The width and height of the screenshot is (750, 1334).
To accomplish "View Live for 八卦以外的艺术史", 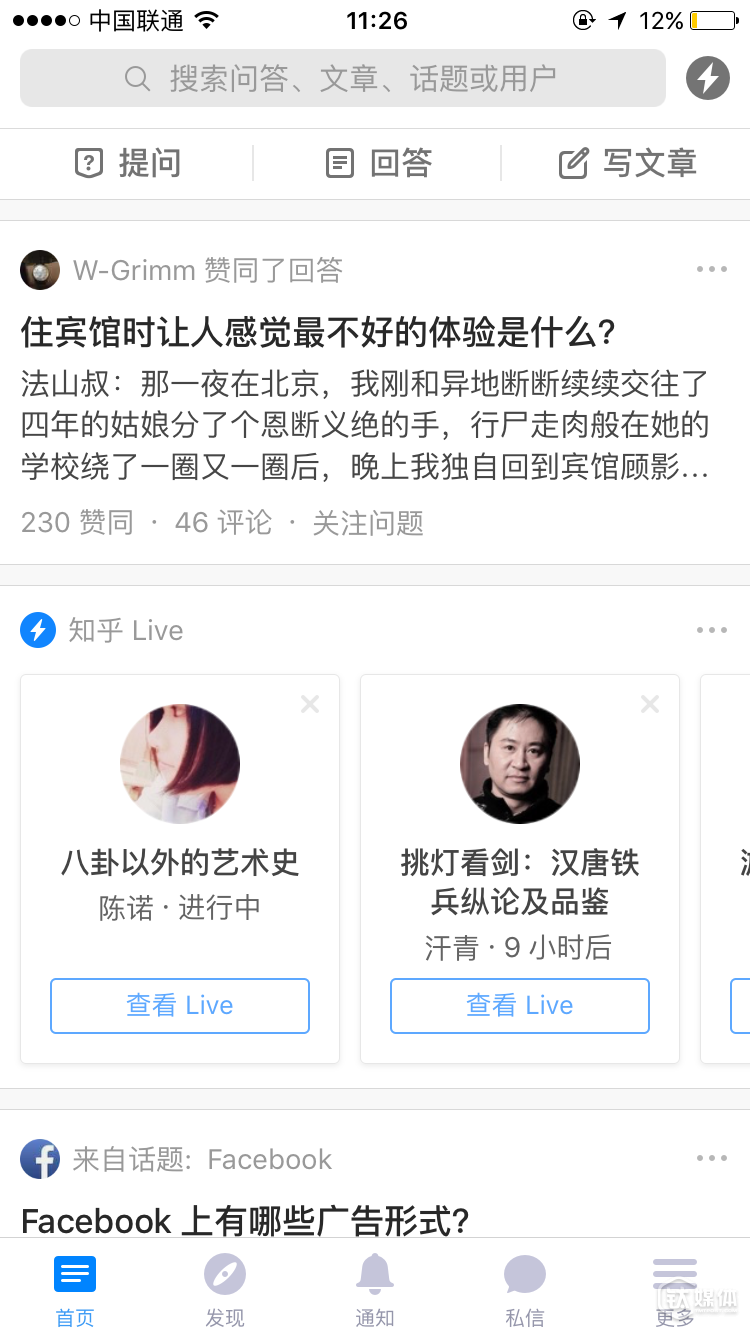I will 180,1005.
